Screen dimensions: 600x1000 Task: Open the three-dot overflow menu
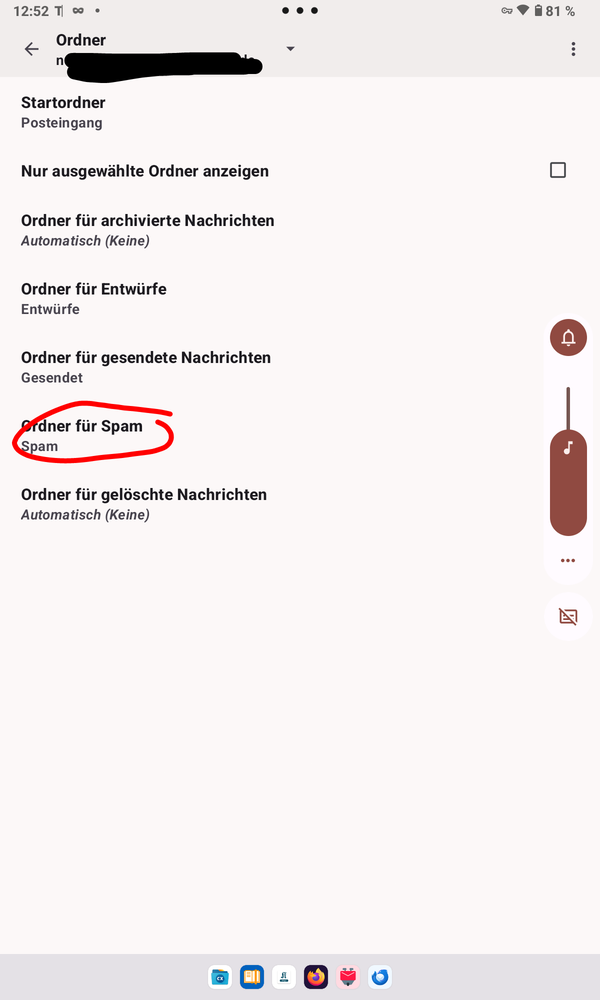click(573, 49)
